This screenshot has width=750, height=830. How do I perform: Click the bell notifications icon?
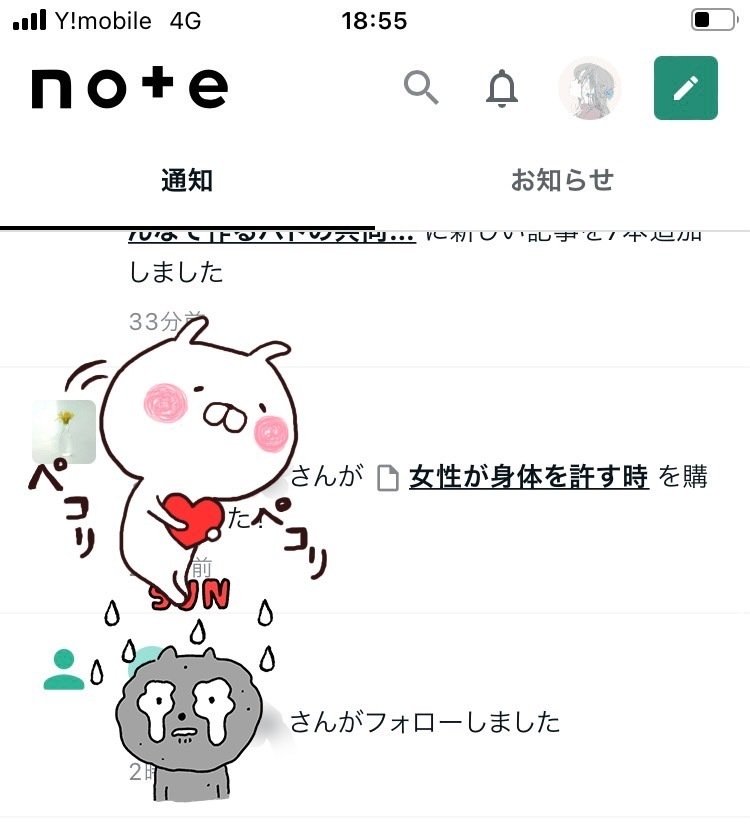(502, 88)
